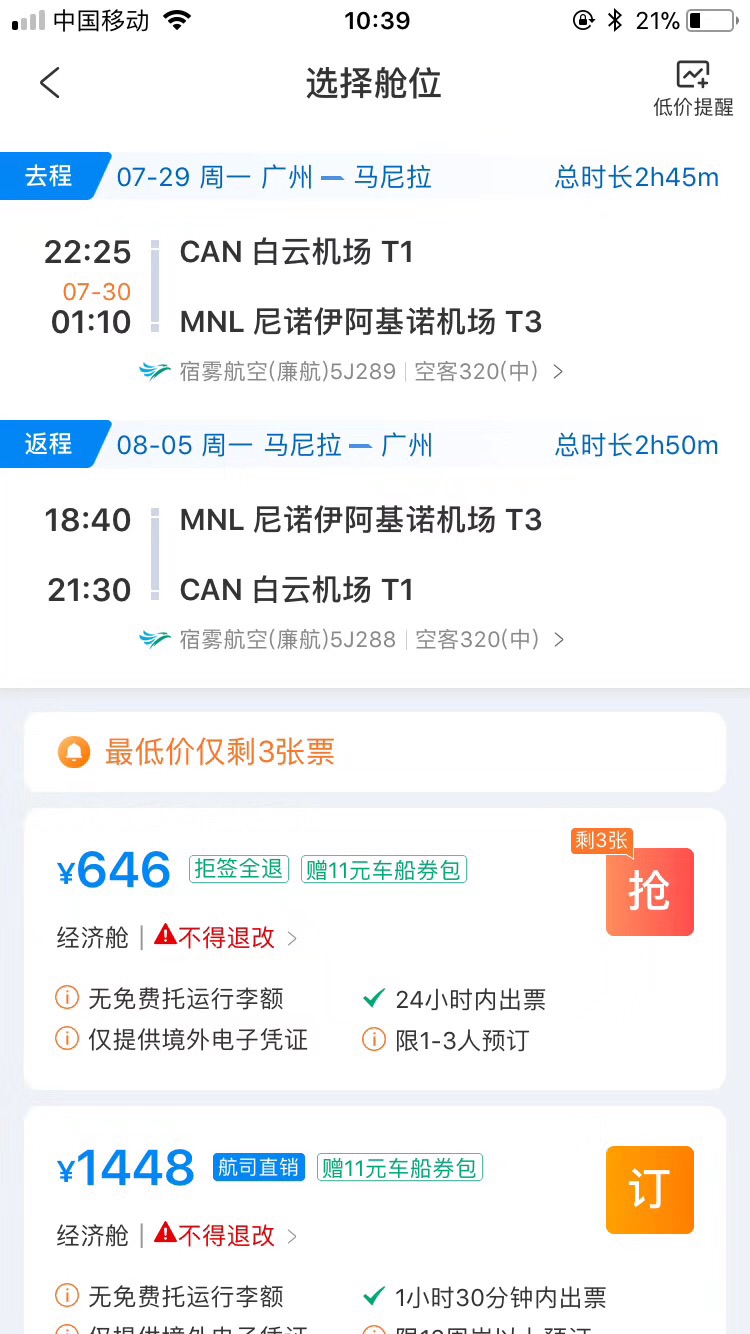The height and width of the screenshot is (1334, 750).
Task: Tap the 抢 button for the ¥646 fare
Action: click(649, 892)
